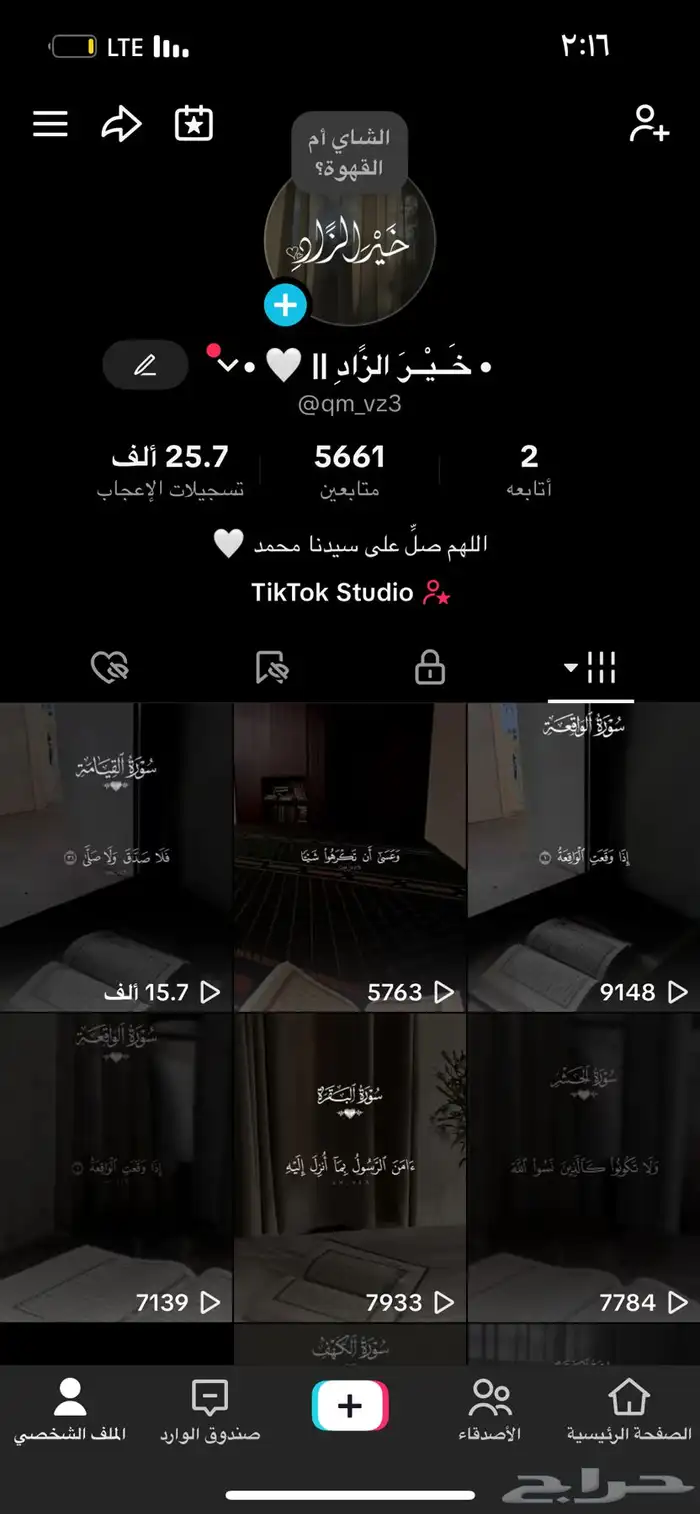The height and width of the screenshot is (1514, 700).
Task: Go to the الصفحة الرئيسية home tab
Action: pyautogui.click(x=629, y=1410)
